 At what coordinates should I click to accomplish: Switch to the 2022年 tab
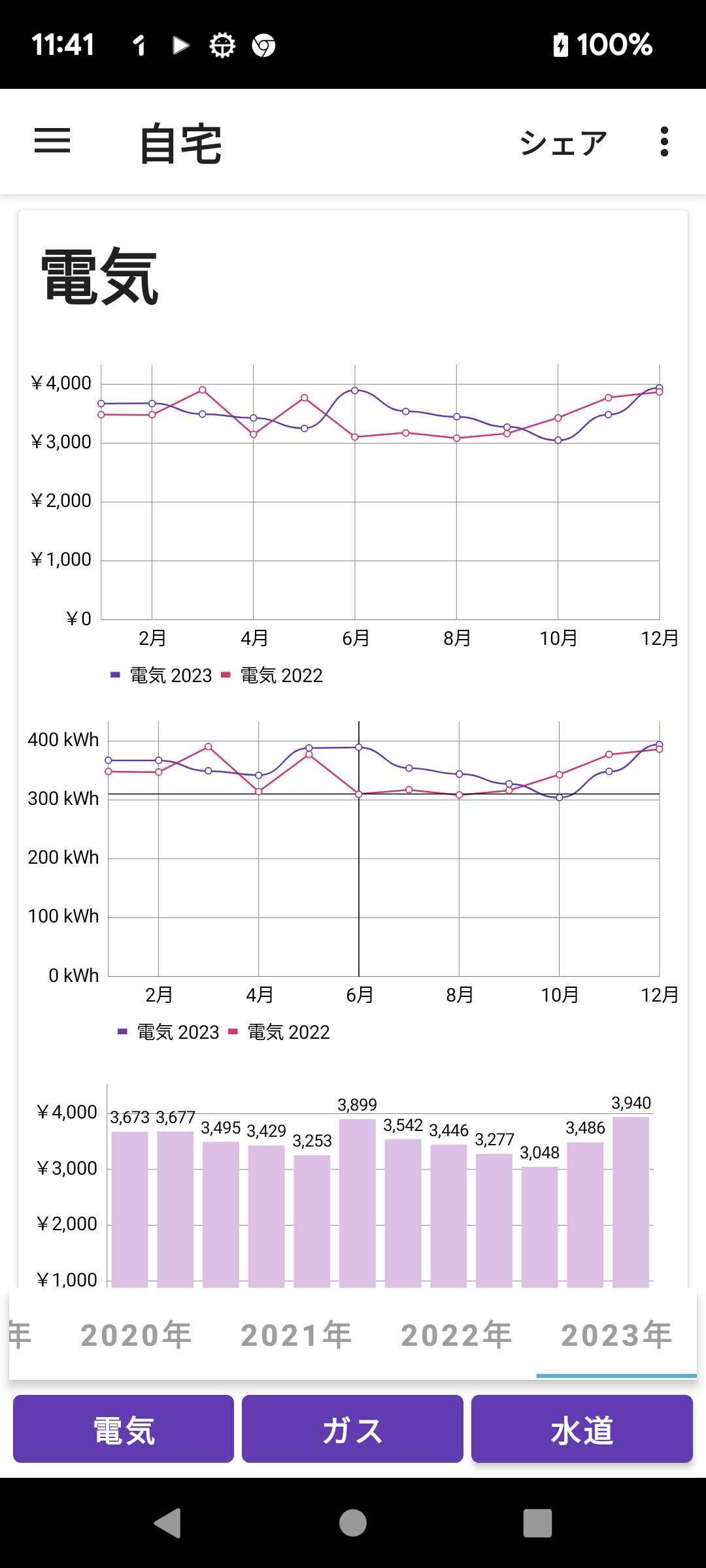456,1335
